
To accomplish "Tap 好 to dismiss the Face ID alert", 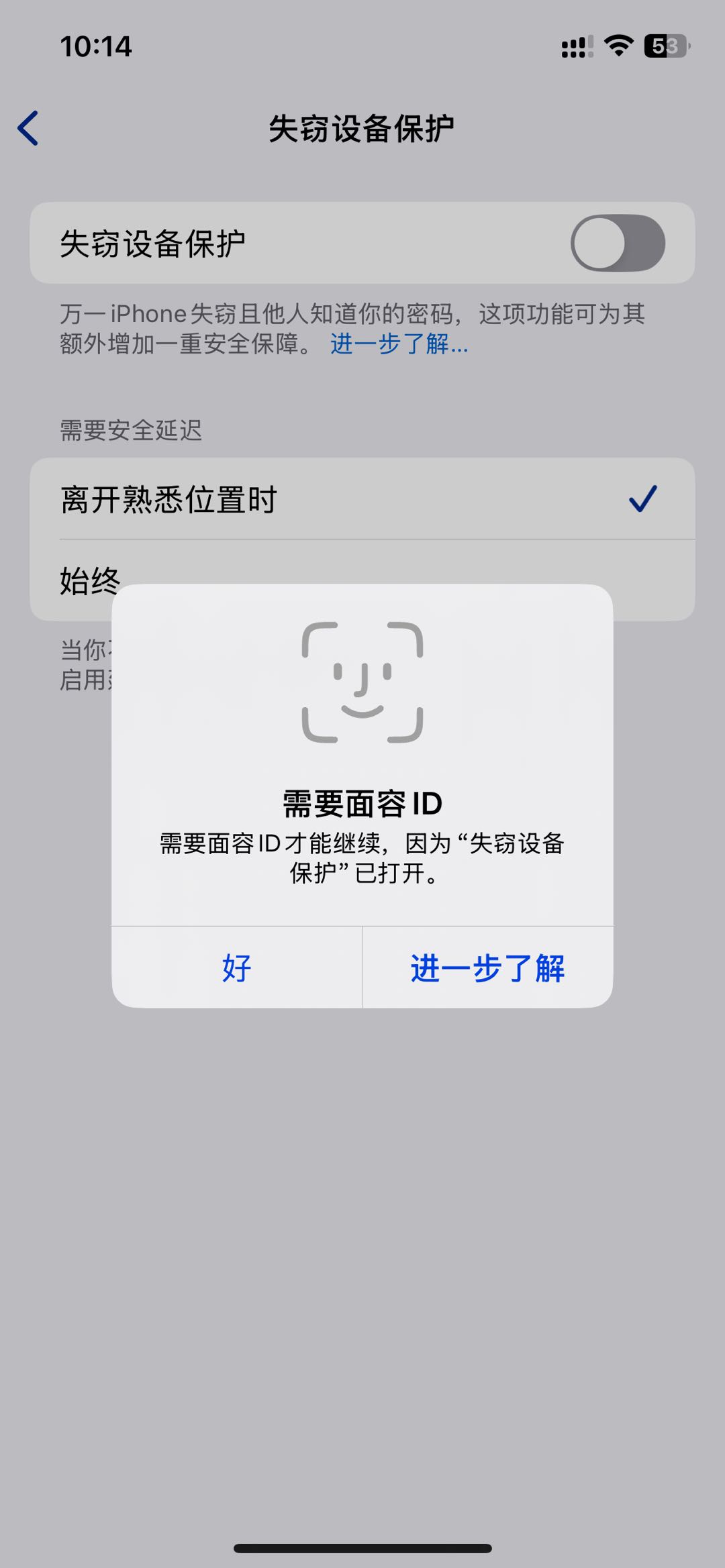I will coord(237,968).
